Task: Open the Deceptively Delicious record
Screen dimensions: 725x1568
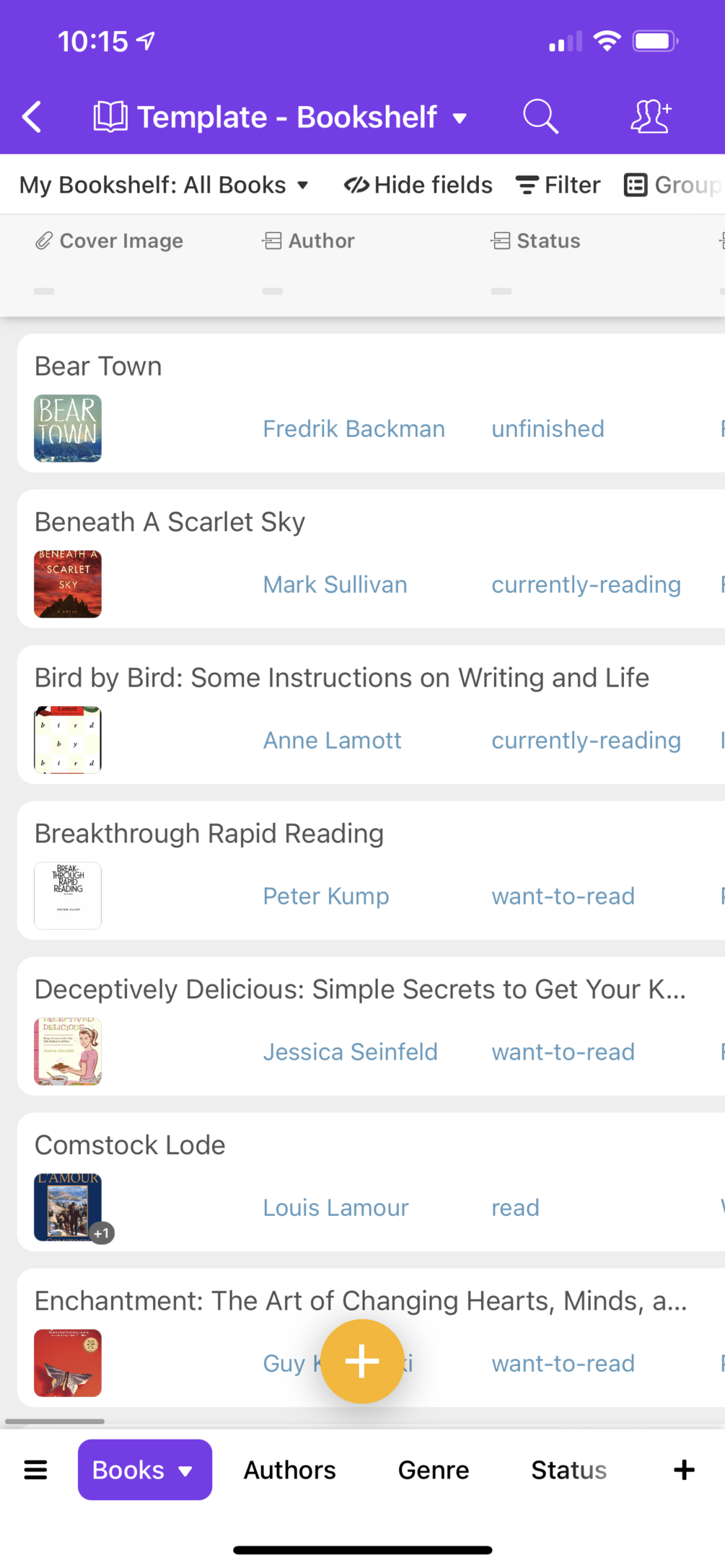Action: (x=359, y=990)
